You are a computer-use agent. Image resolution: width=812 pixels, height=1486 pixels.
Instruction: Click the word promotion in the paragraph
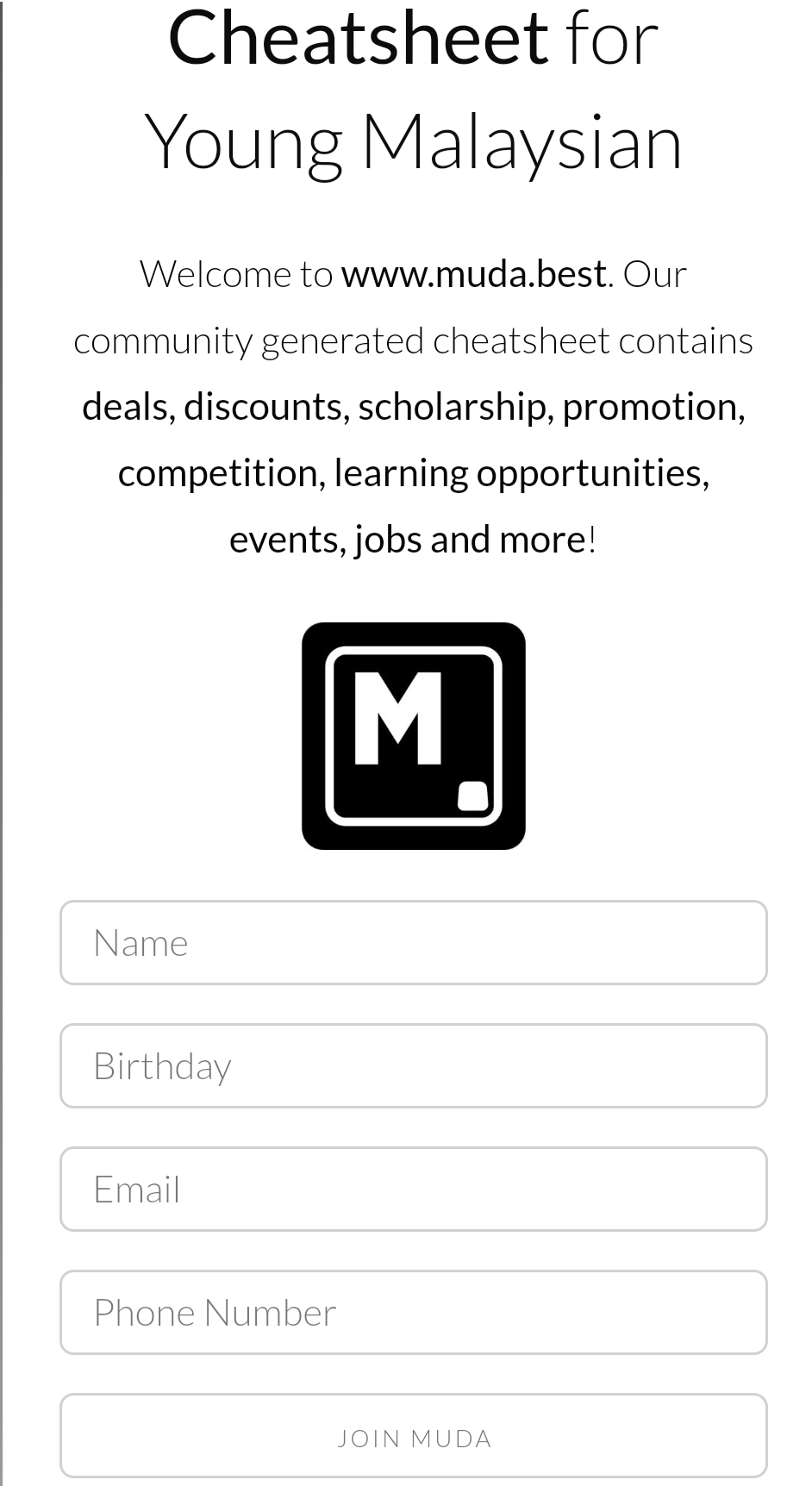tap(653, 405)
